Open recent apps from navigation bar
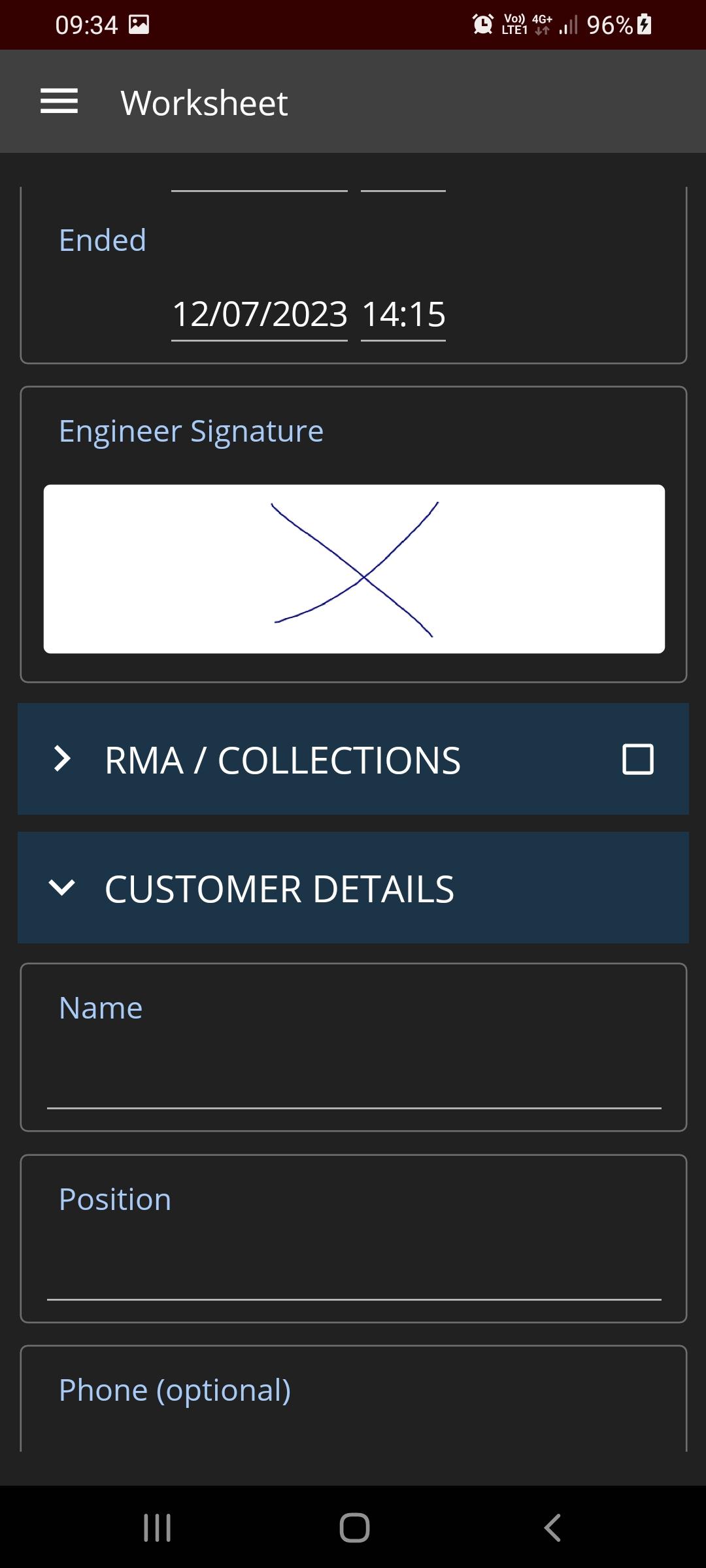Viewport: 706px width, 1568px height. 157,1527
